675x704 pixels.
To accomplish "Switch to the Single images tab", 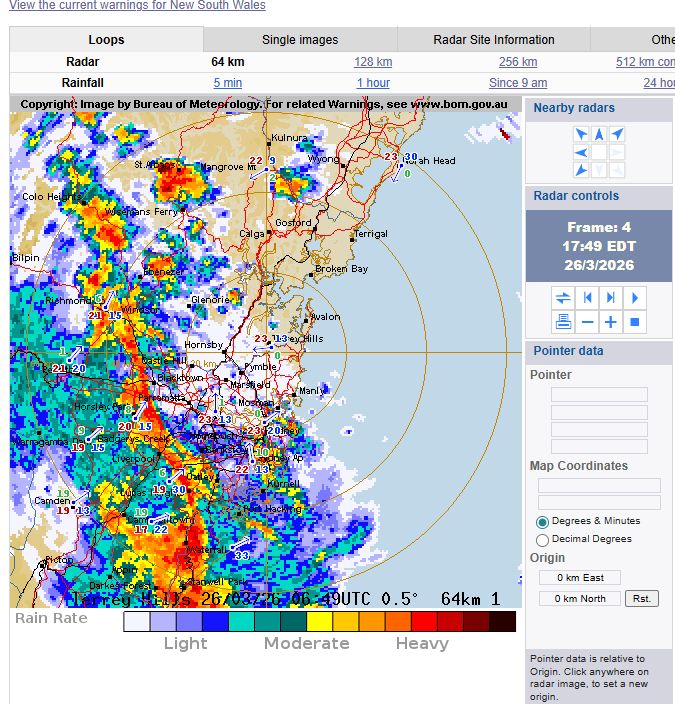I will 300,40.
